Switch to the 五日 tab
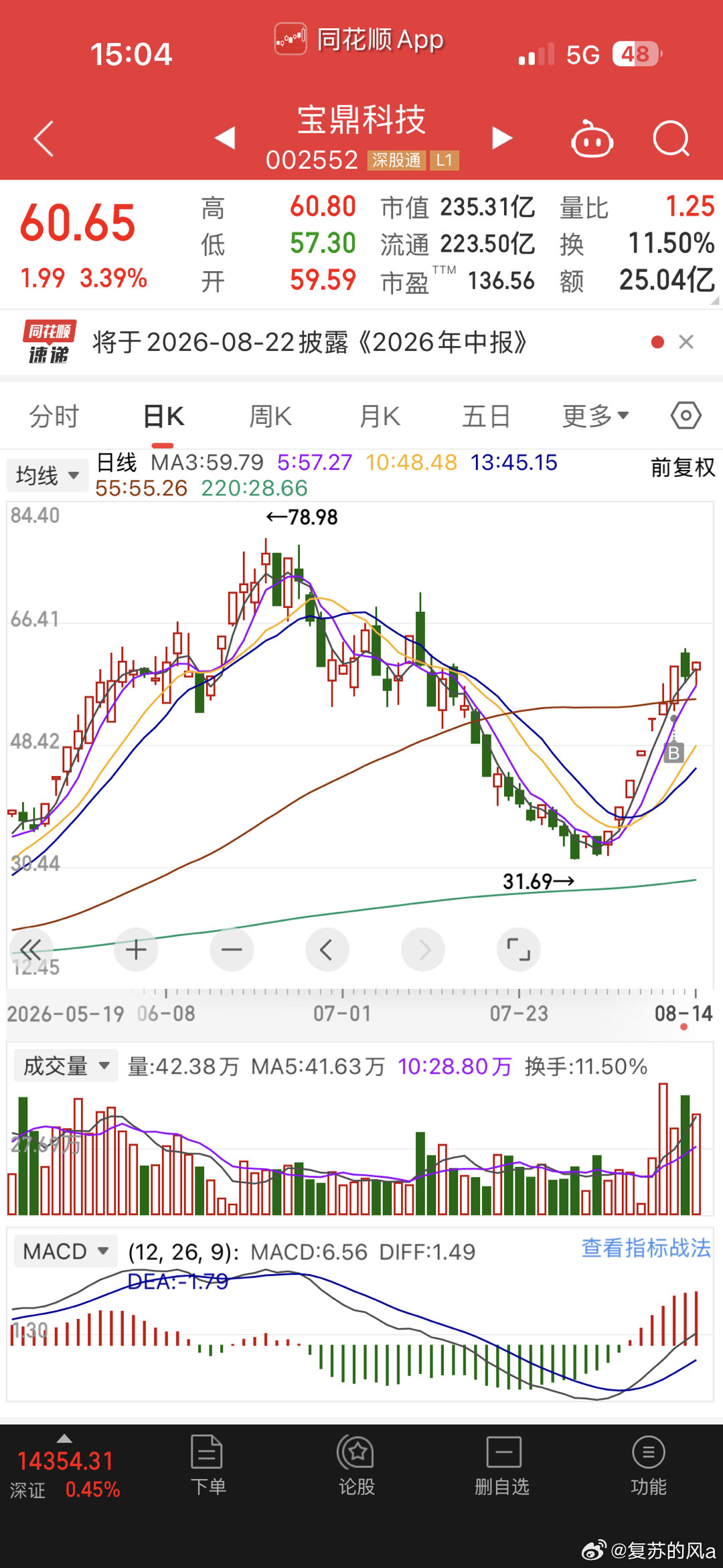 click(487, 416)
